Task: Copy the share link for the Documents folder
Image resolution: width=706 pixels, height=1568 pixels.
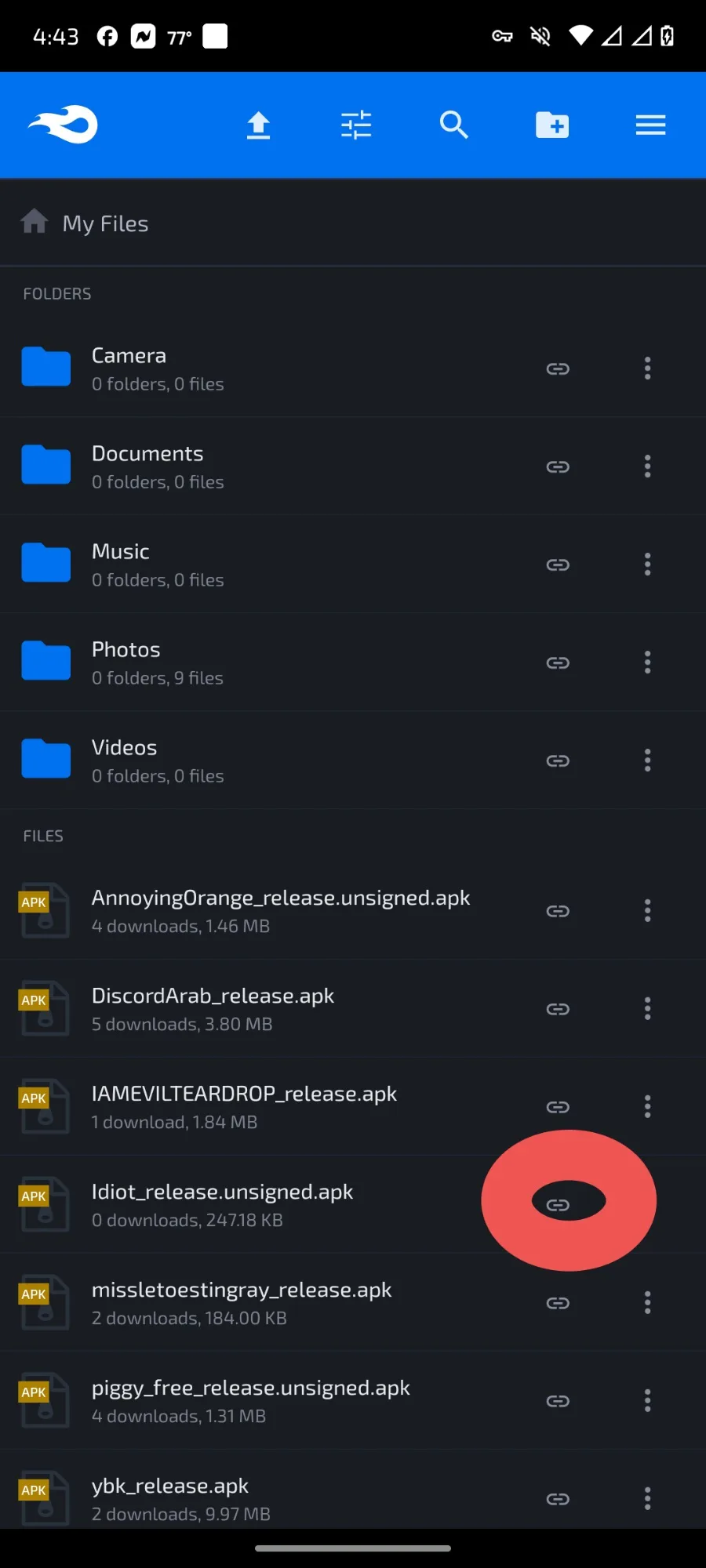Action: click(558, 466)
